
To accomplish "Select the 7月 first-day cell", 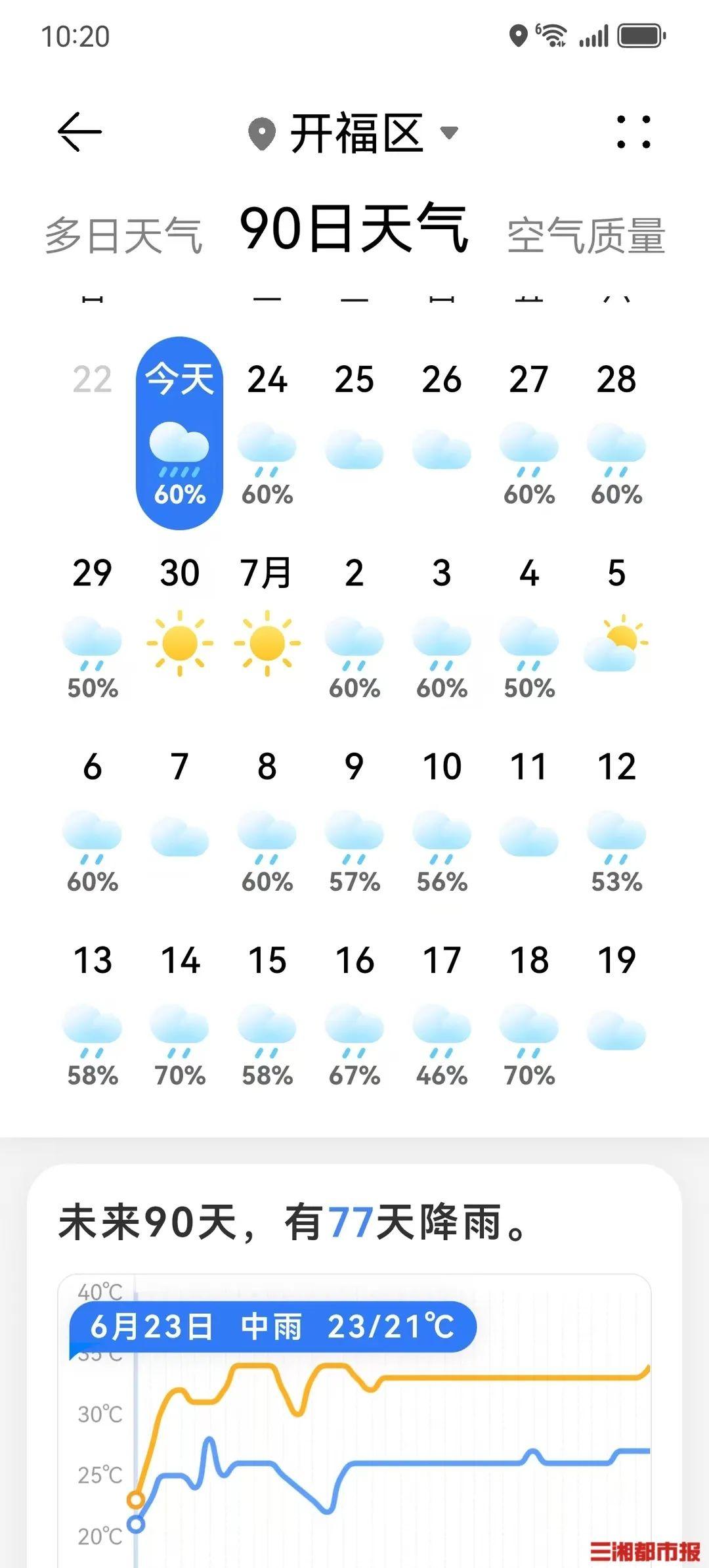I will [x=267, y=624].
